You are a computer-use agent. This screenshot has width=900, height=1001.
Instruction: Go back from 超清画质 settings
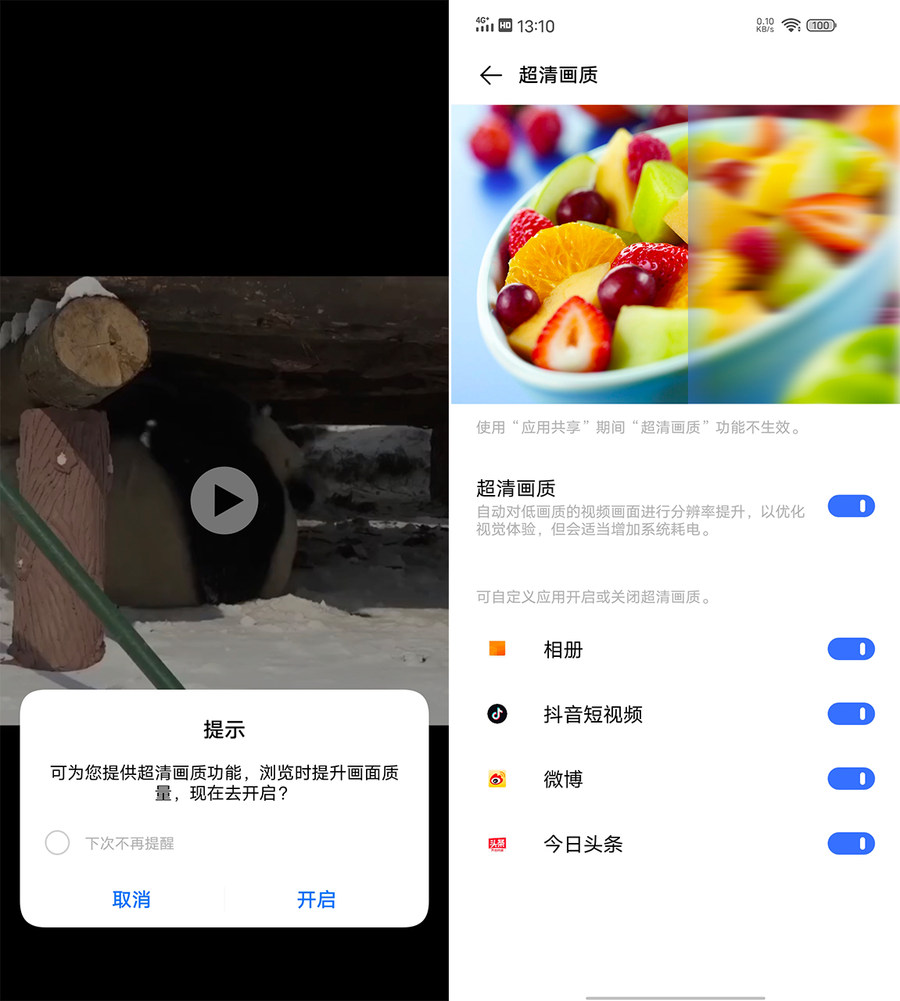[490, 75]
